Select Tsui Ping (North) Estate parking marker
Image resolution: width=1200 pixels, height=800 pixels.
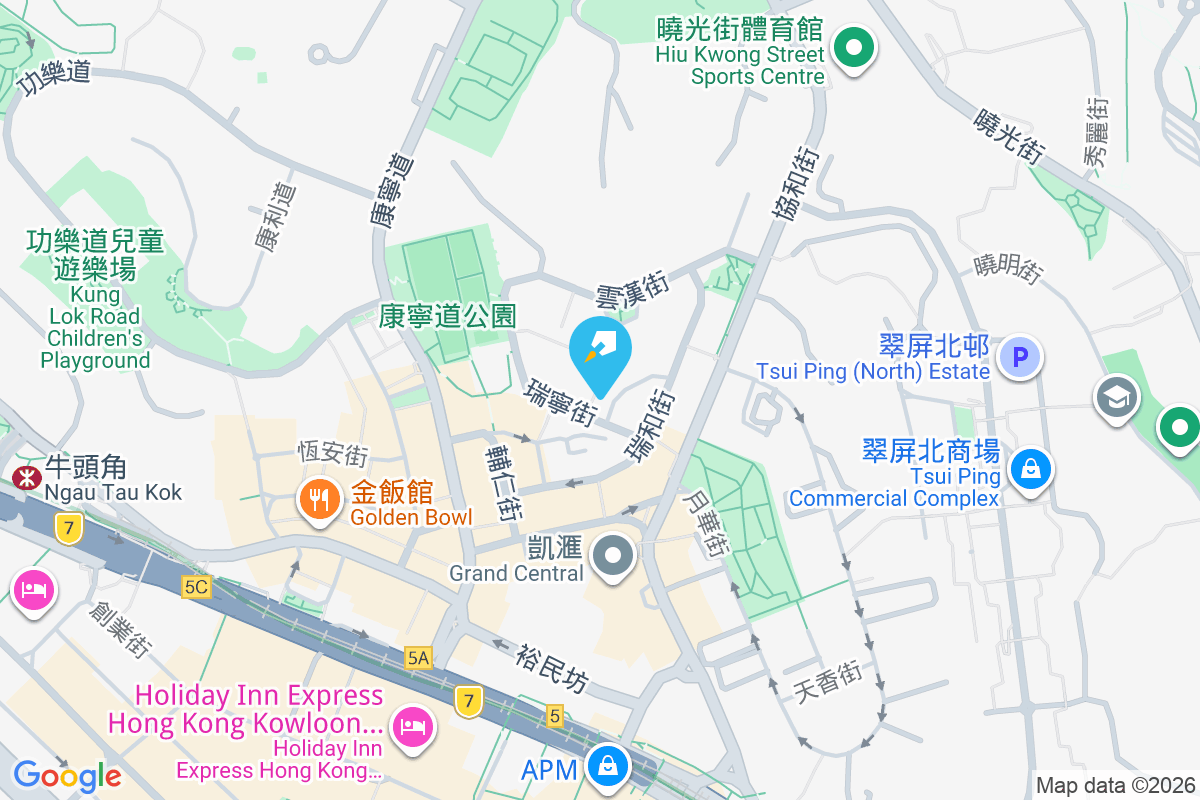pos(1021,355)
